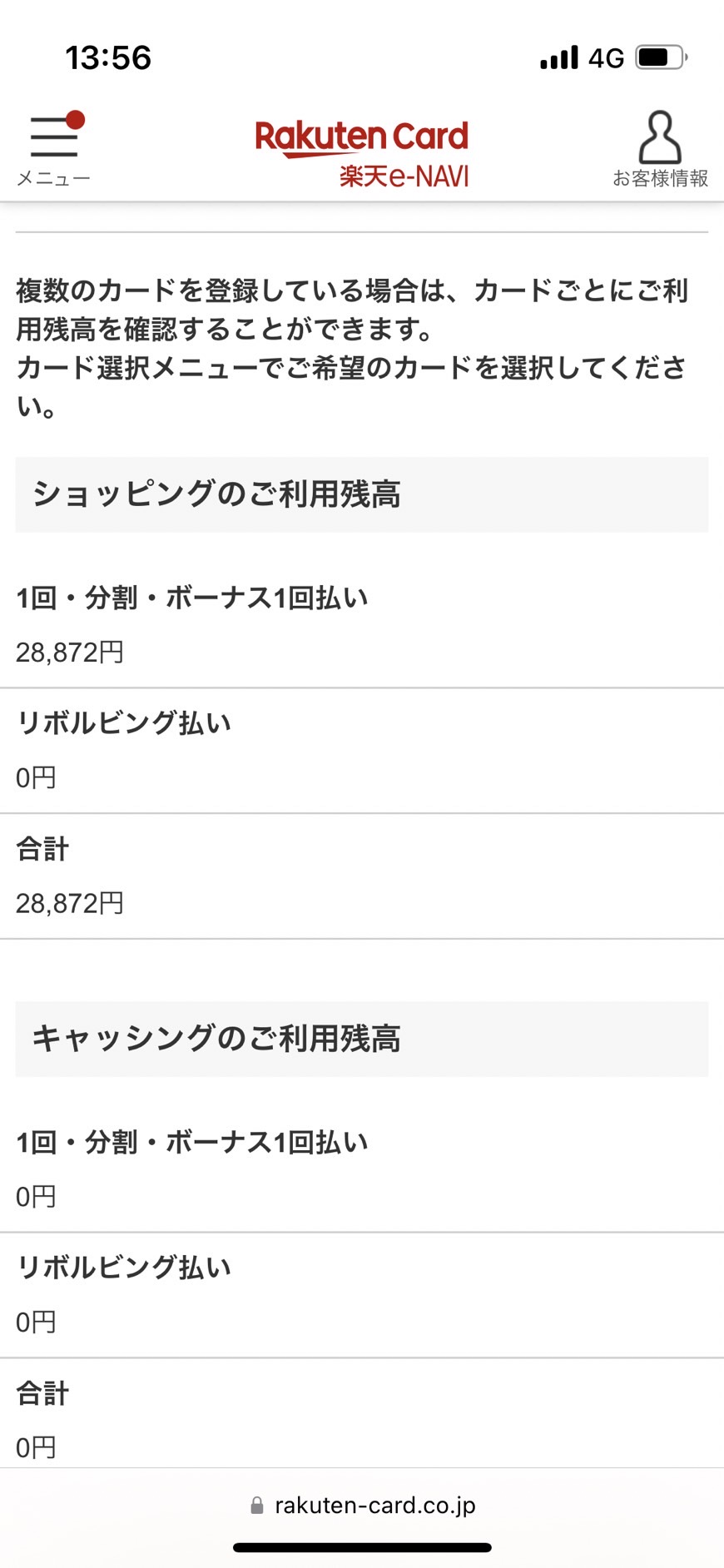Image resolution: width=724 pixels, height=1568 pixels.
Task: Open お客様情報 customer info
Action: 660,150
